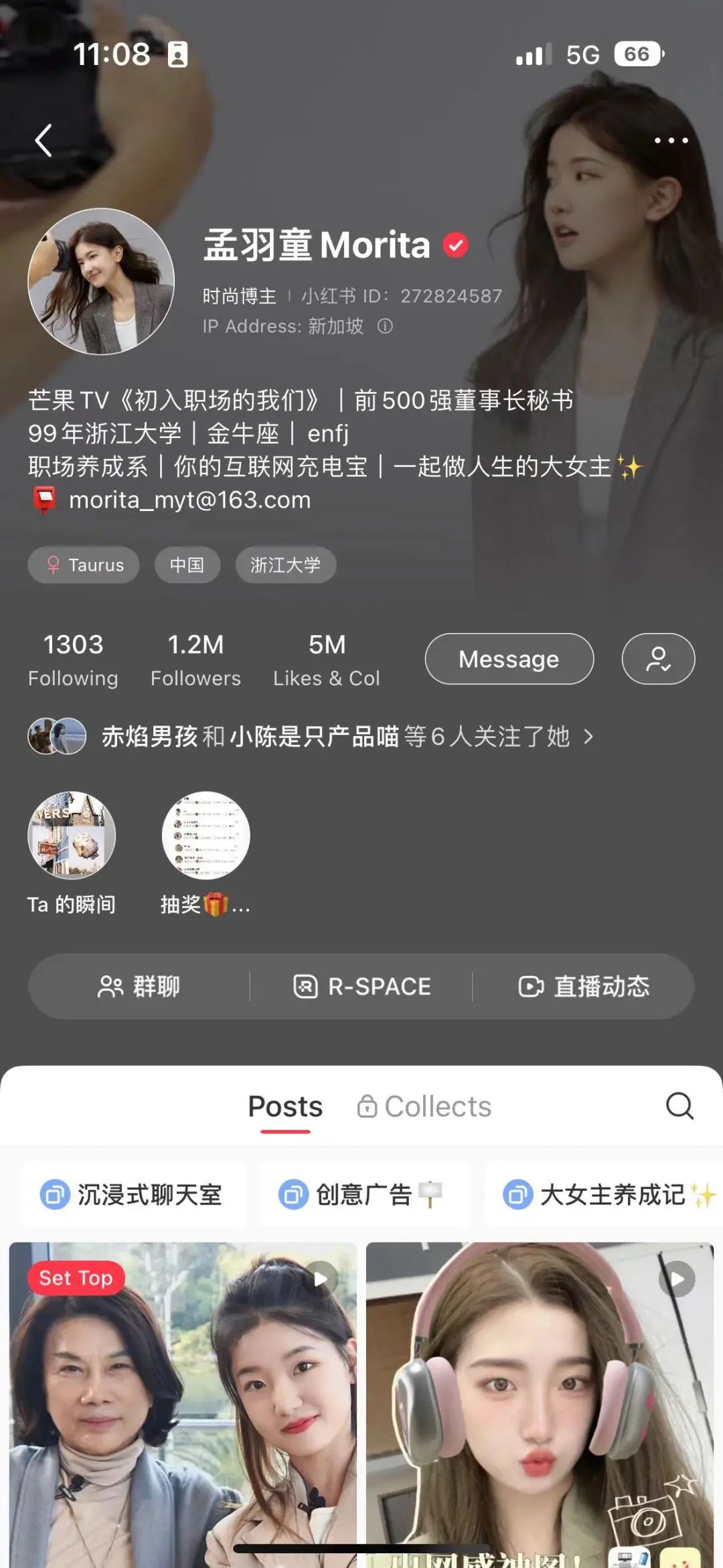Screen dimensions: 723x1568
Task: Open R-SPACE
Action: [362, 987]
